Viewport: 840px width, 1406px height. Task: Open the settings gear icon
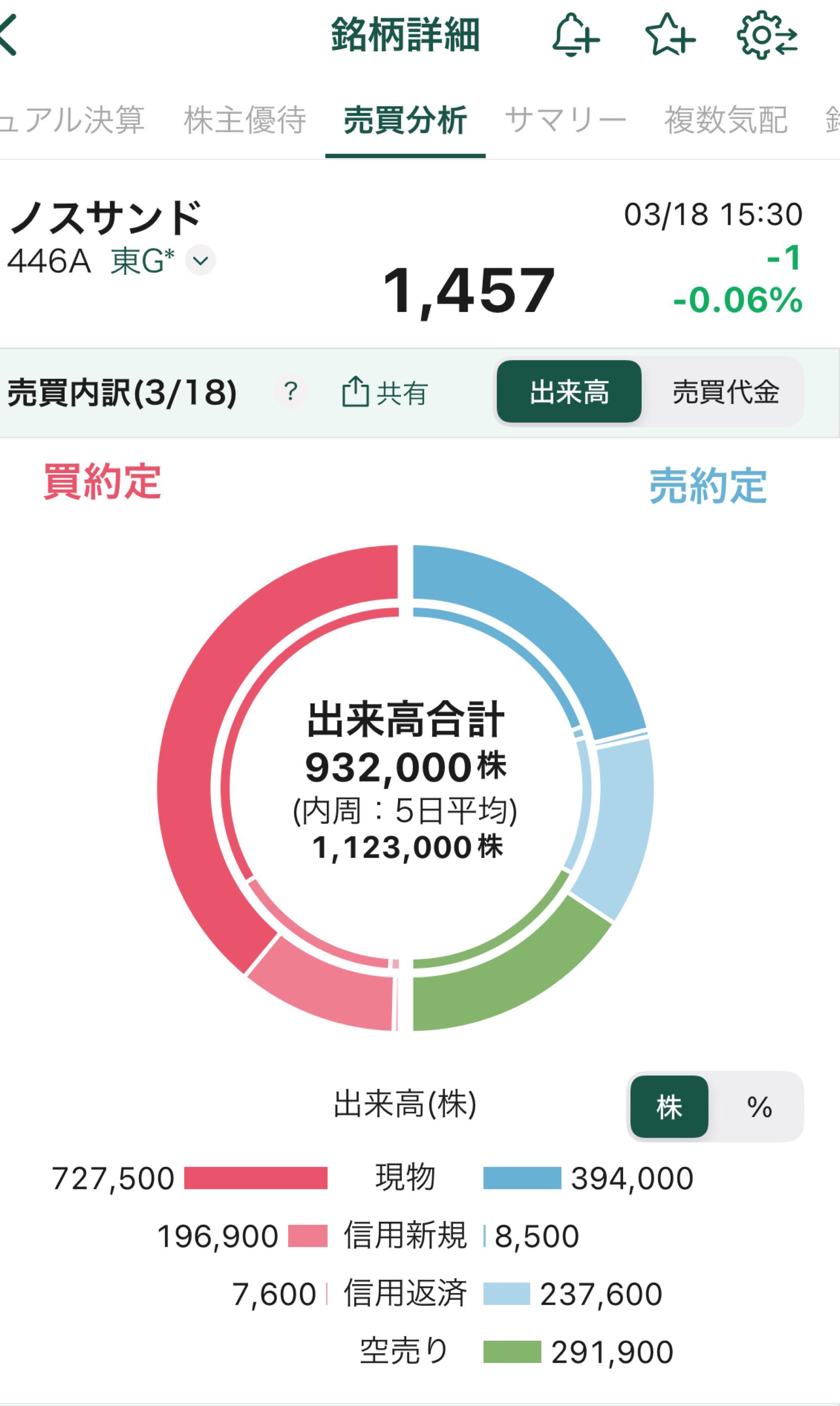coord(766,35)
